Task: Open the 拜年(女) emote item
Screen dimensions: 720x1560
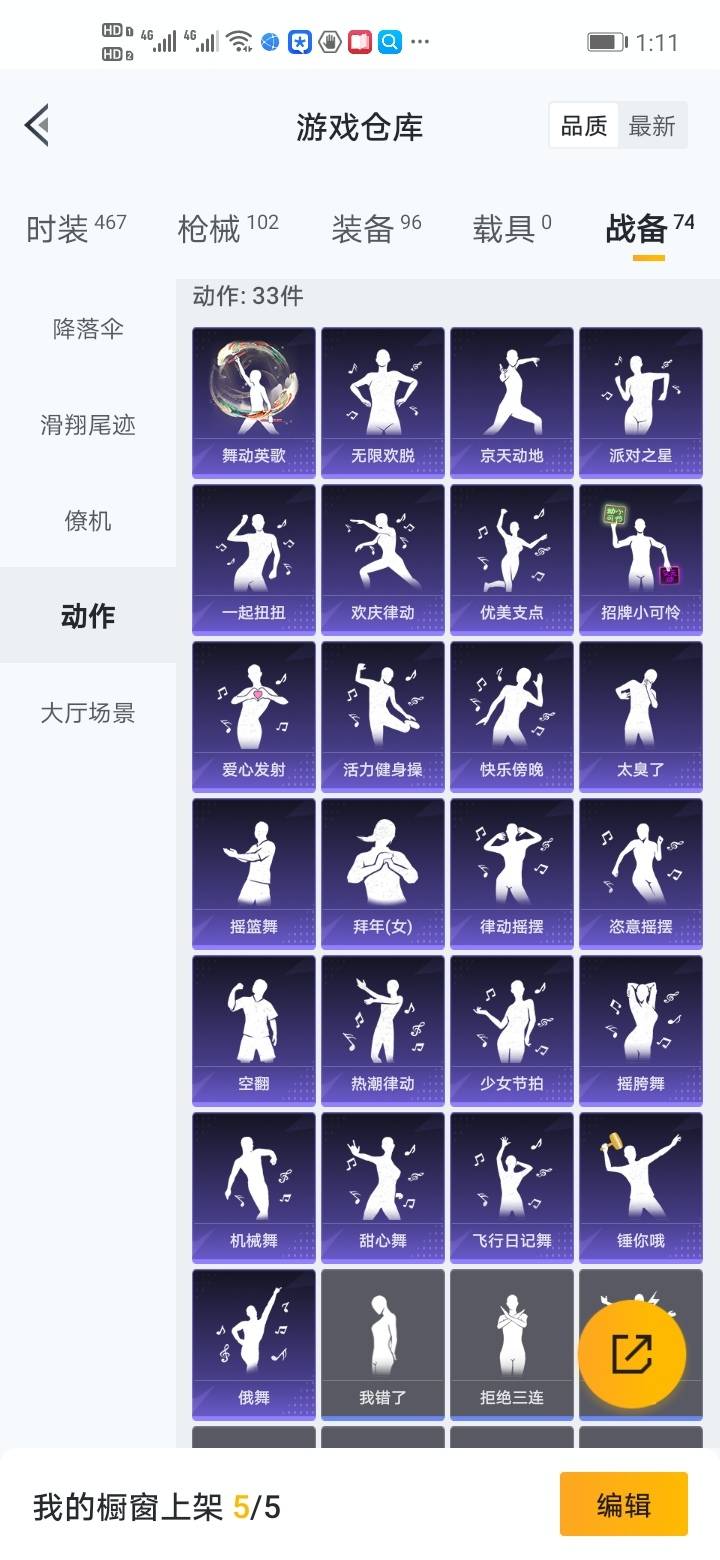Action: tap(383, 873)
